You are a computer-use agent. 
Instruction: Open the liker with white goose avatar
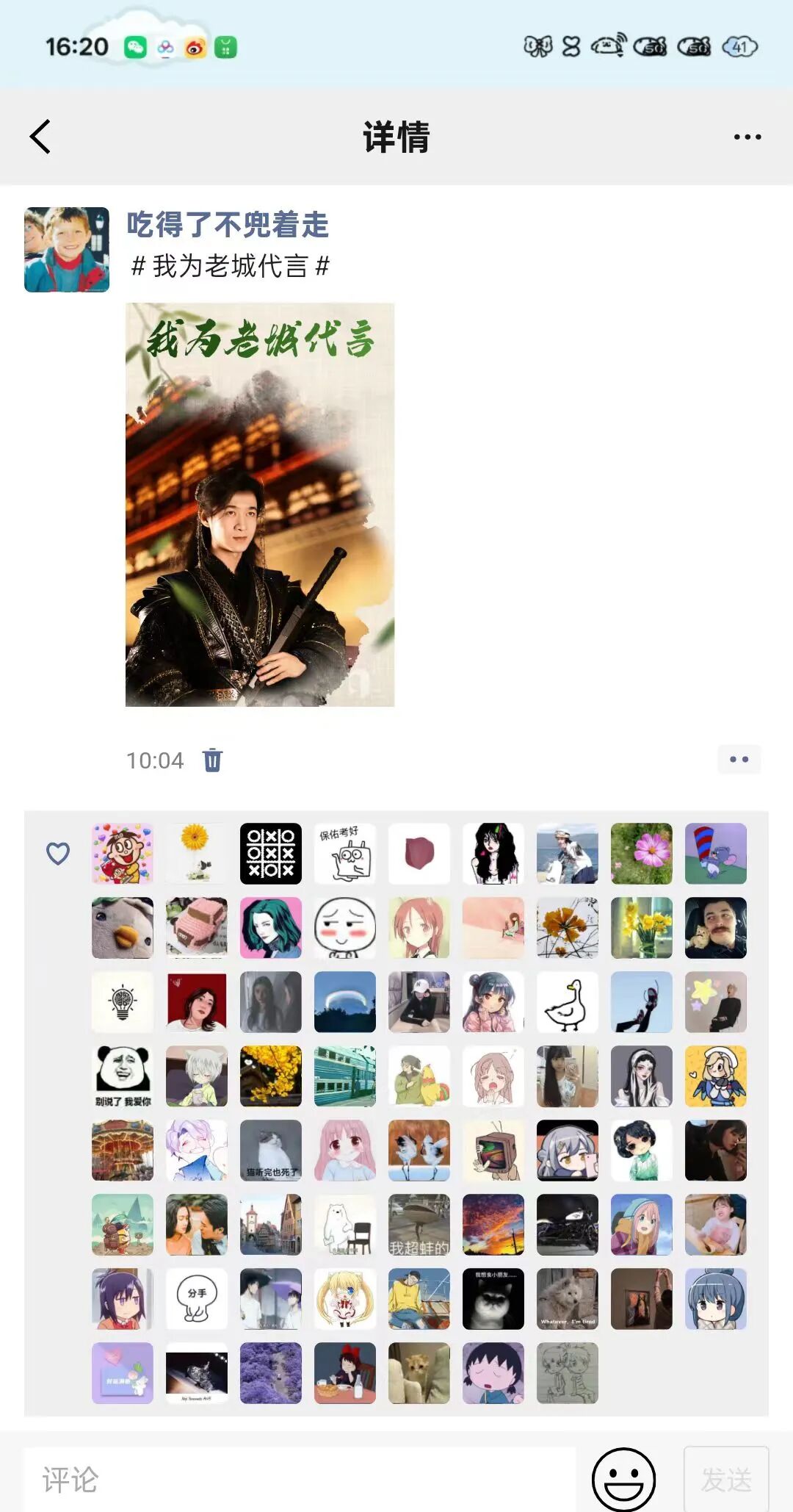click(567, 1002)
